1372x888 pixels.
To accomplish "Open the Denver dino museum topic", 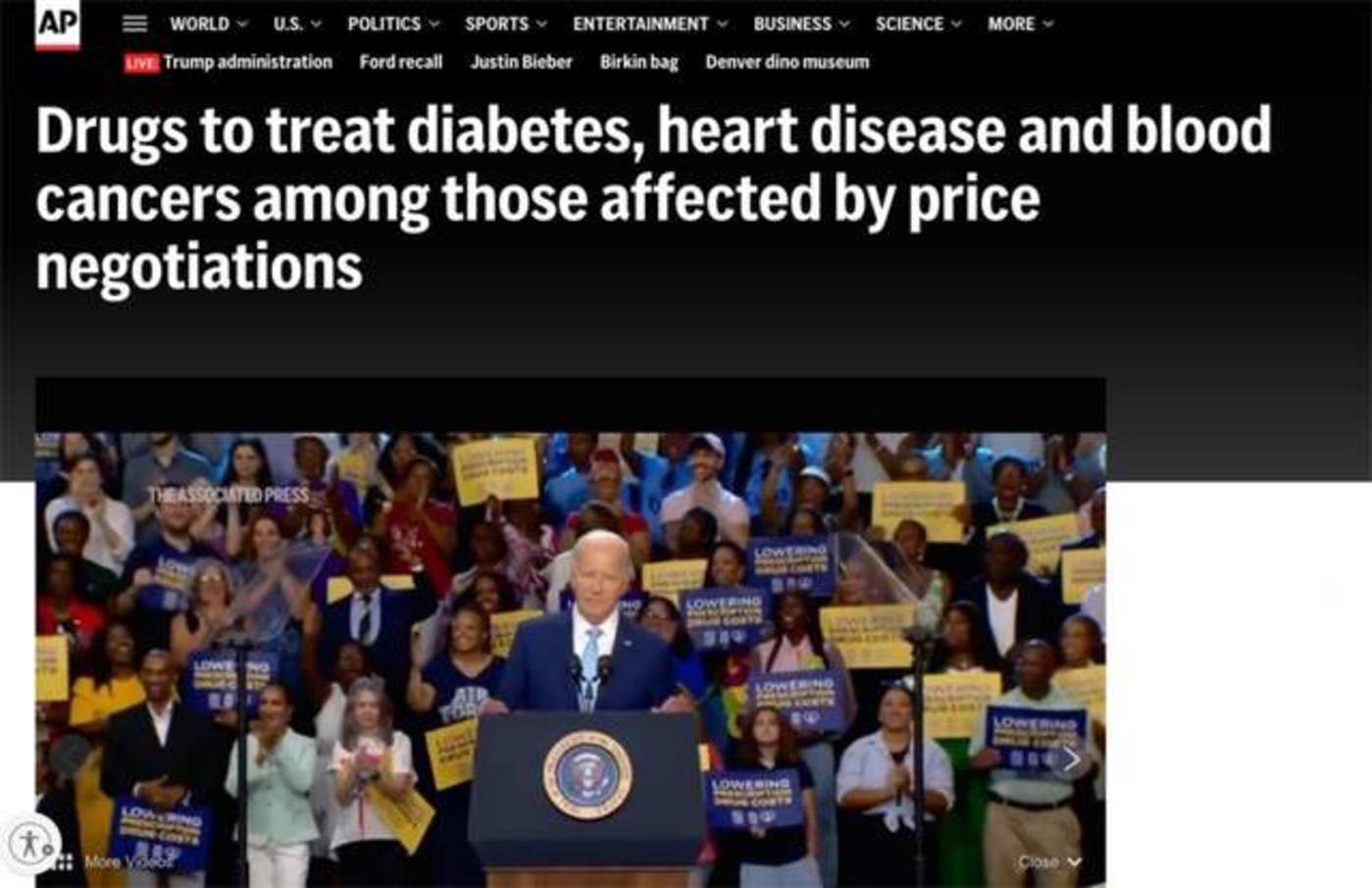I will [787, 62].
